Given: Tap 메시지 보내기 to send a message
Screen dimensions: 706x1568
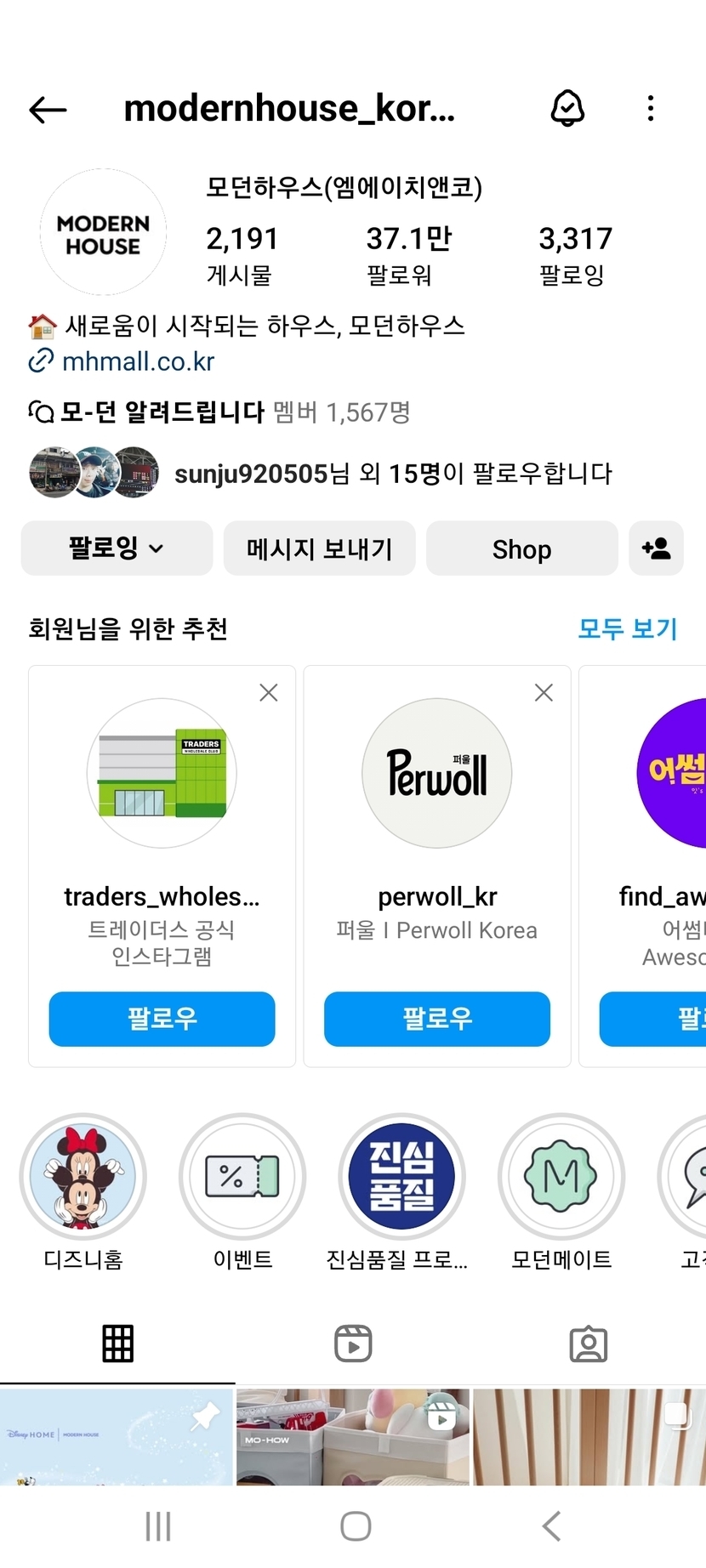Looking at the screenshot, I should tap(319, 548).
